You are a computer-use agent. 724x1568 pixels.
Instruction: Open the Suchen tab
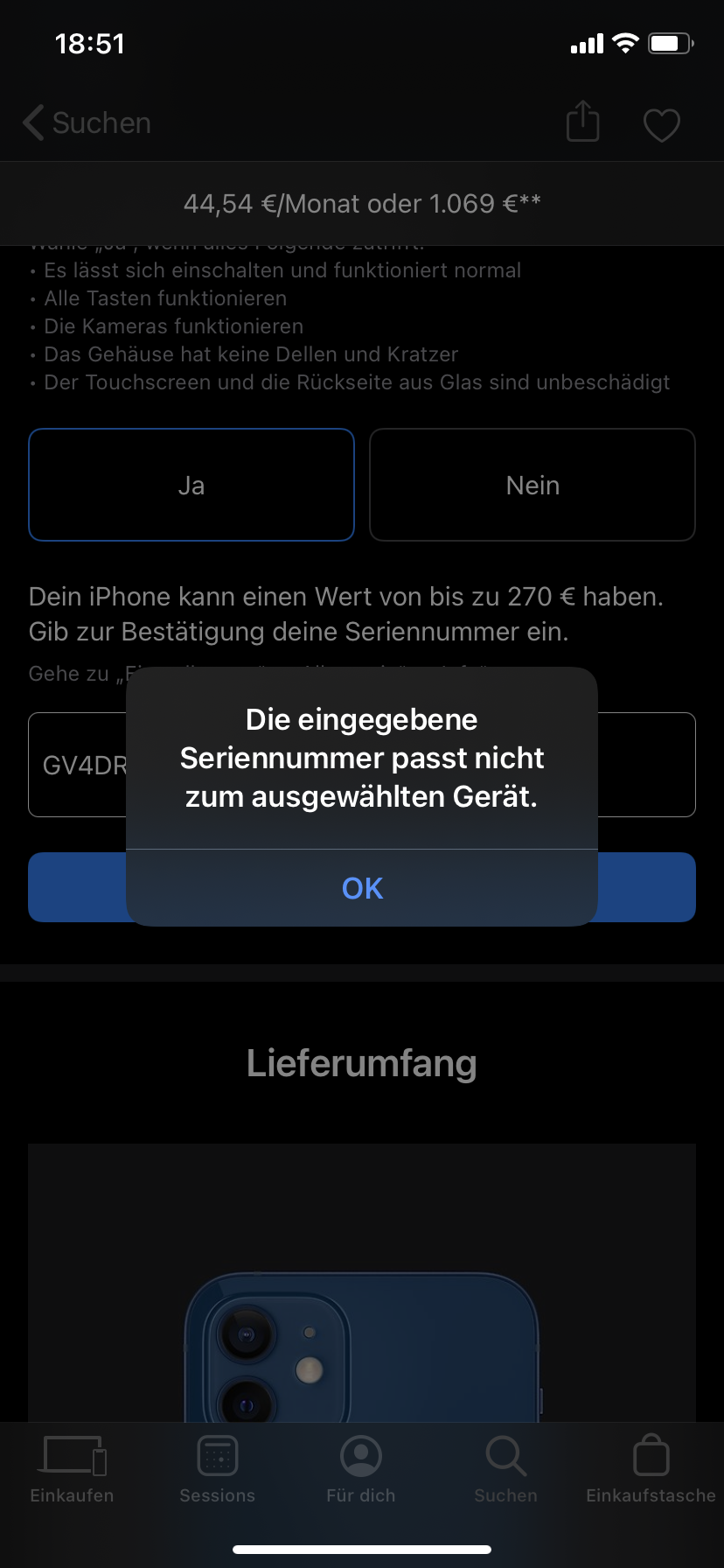coord(505,1470)
